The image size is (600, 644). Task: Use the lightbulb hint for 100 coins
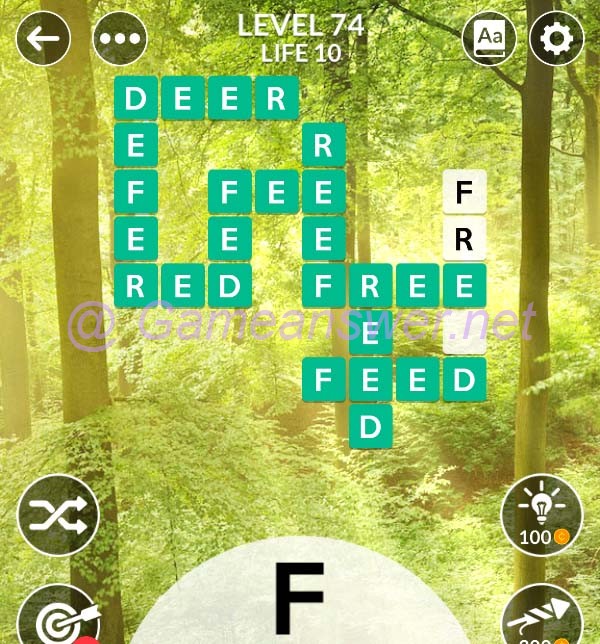pos(541,514)
